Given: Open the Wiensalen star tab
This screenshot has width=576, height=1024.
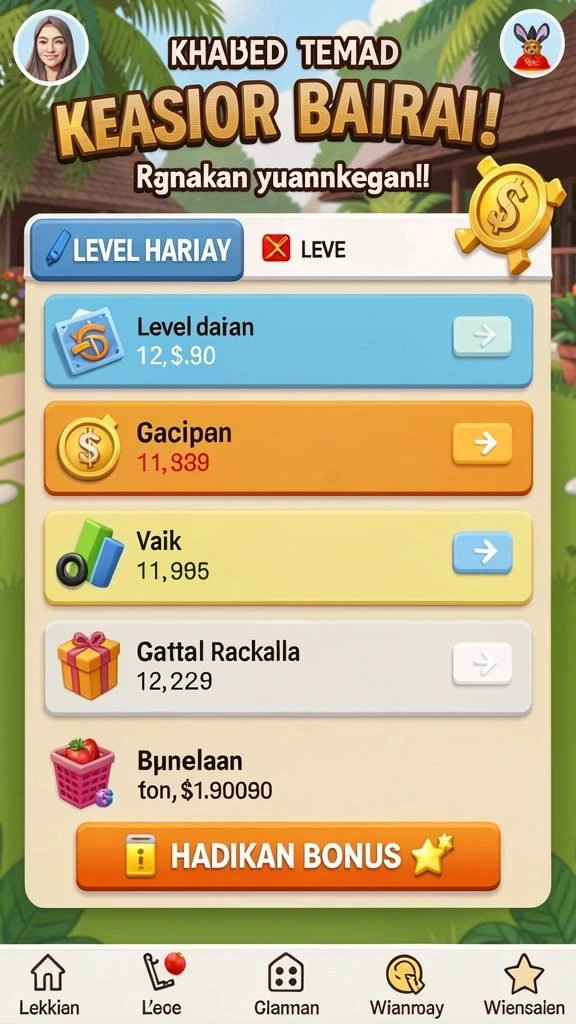Looking at the screenshot, I should coord(524,985).
